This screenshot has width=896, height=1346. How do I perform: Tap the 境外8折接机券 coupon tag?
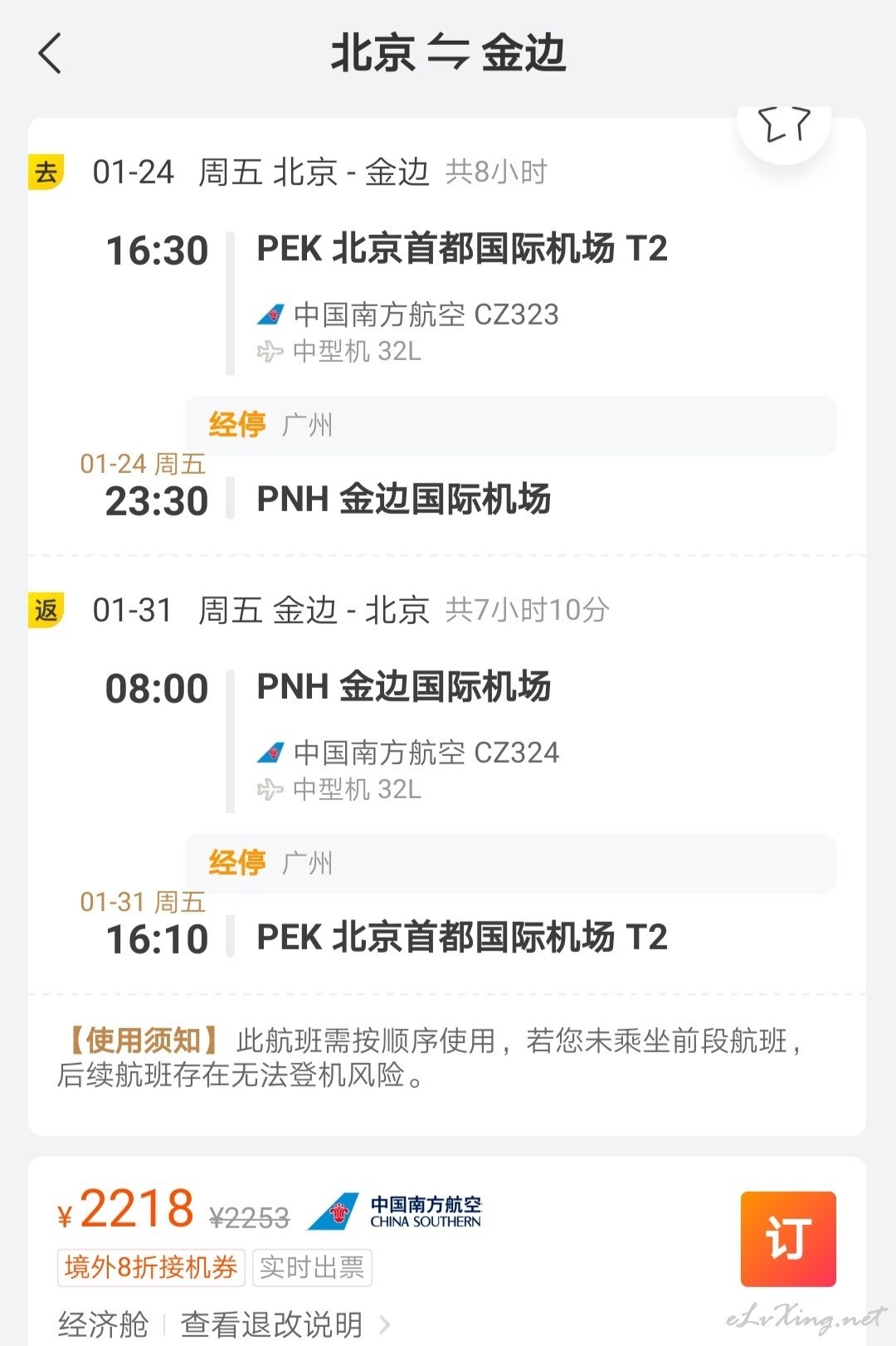tap(151, 1267)
